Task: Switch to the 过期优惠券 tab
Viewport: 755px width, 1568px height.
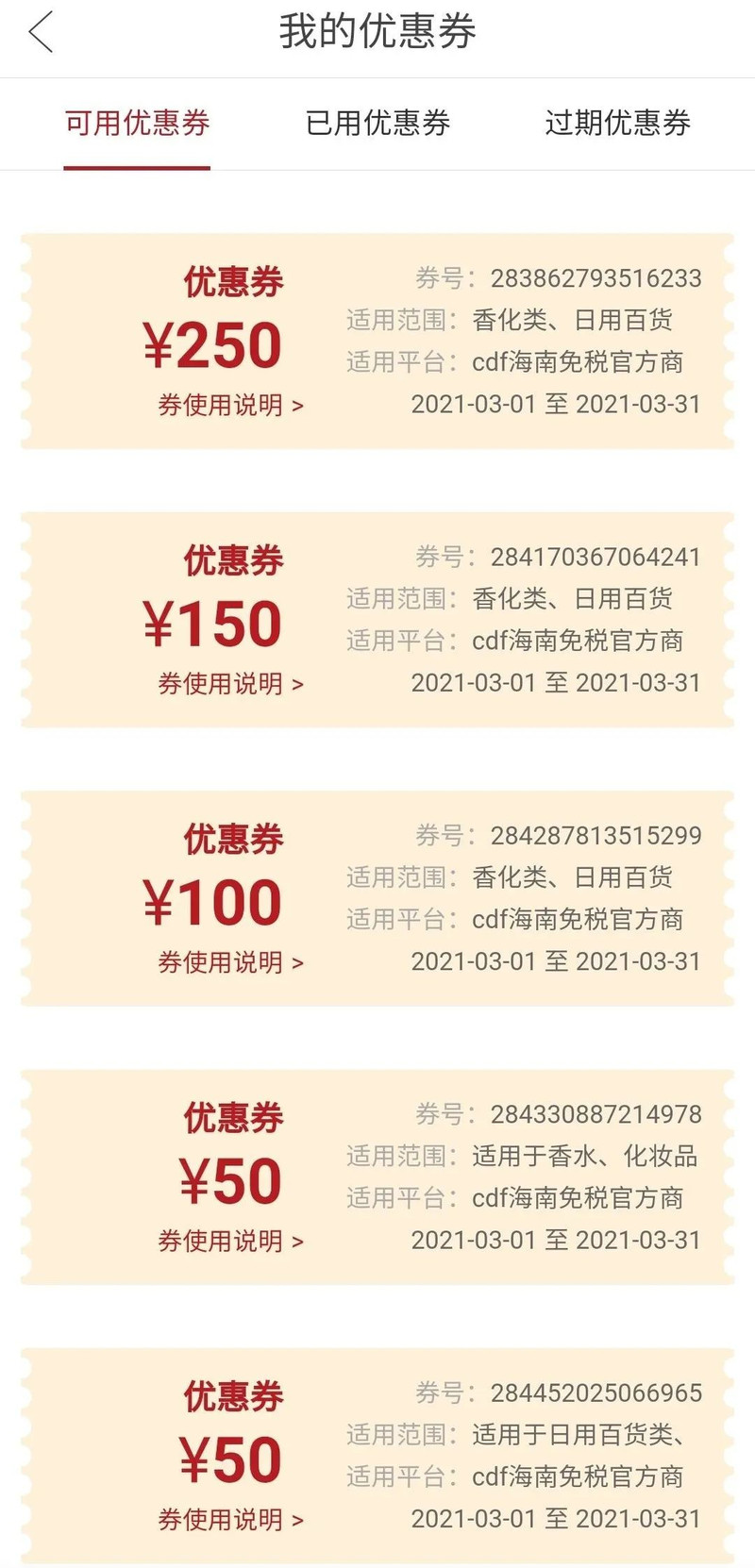Action: click(618, 123)
